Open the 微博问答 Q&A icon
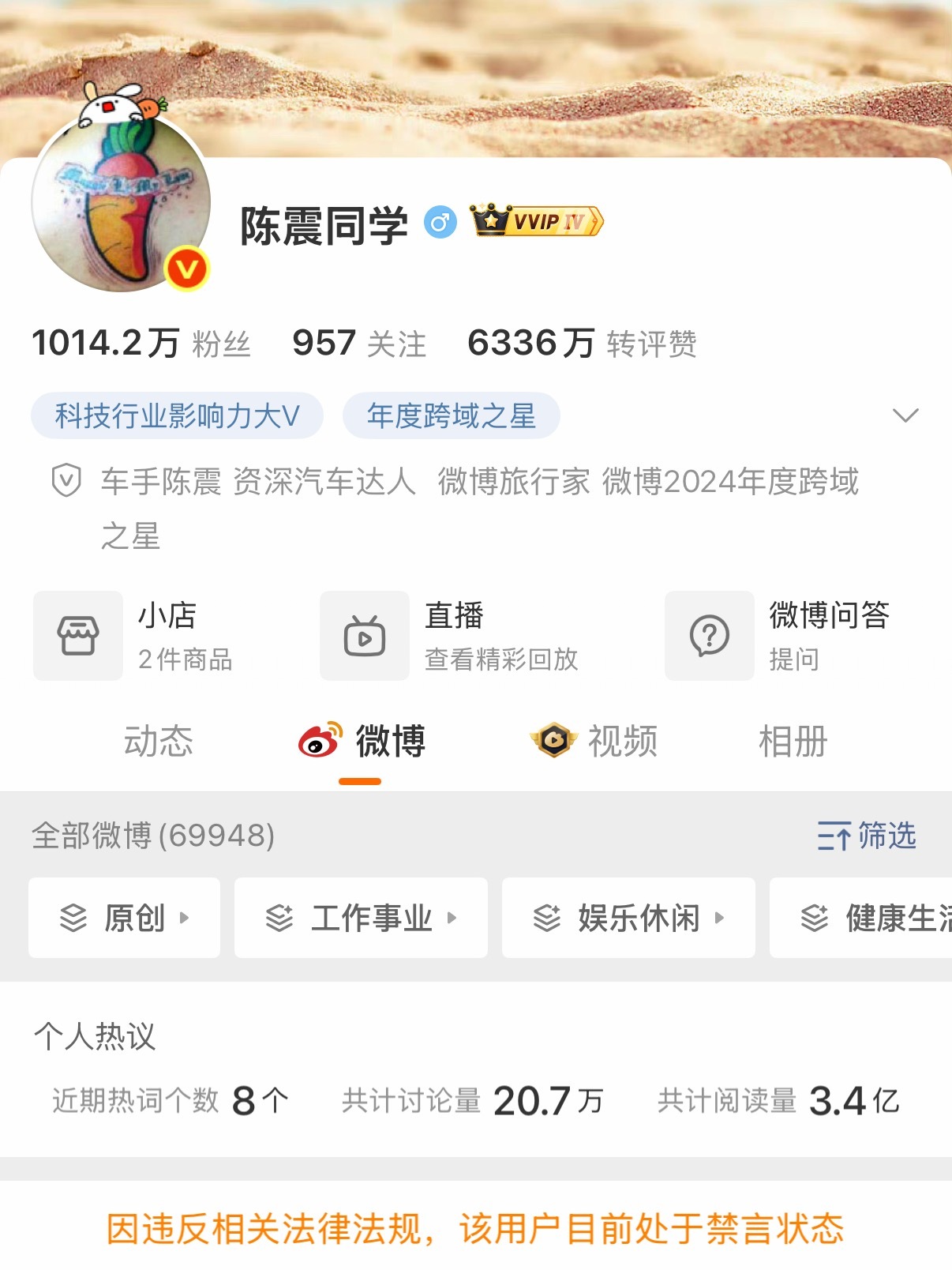 click(x=709, y=635)
